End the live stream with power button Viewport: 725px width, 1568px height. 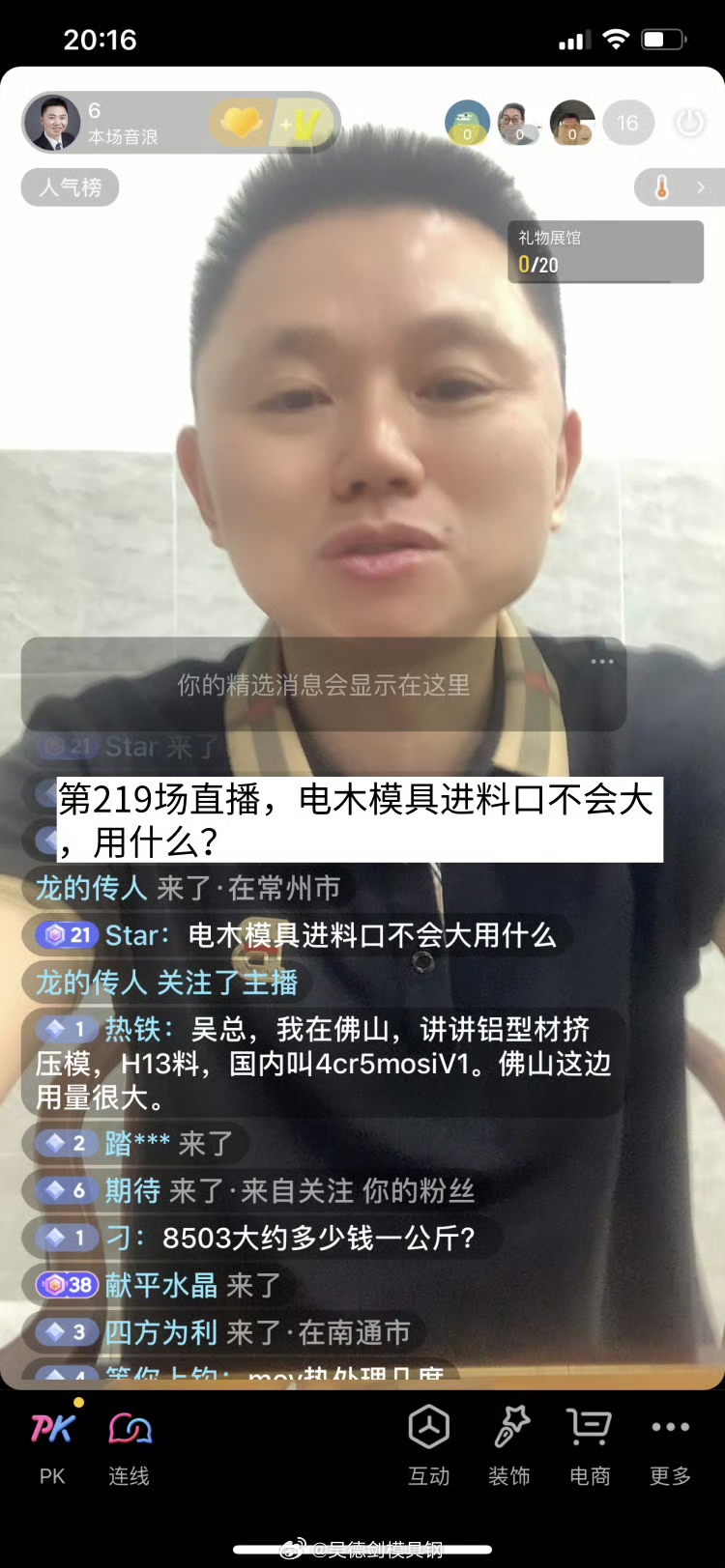689,124
